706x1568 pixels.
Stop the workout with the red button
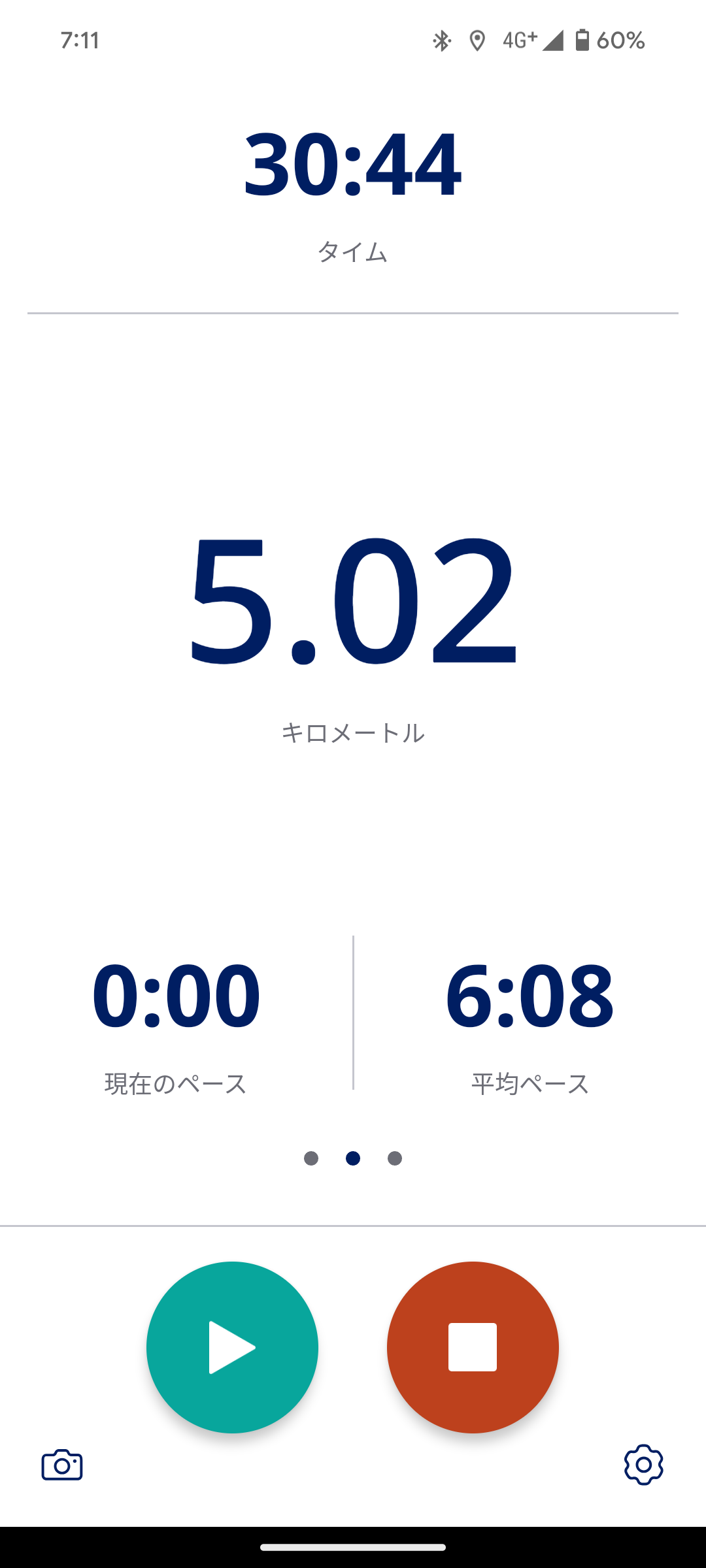[473, 1347]
